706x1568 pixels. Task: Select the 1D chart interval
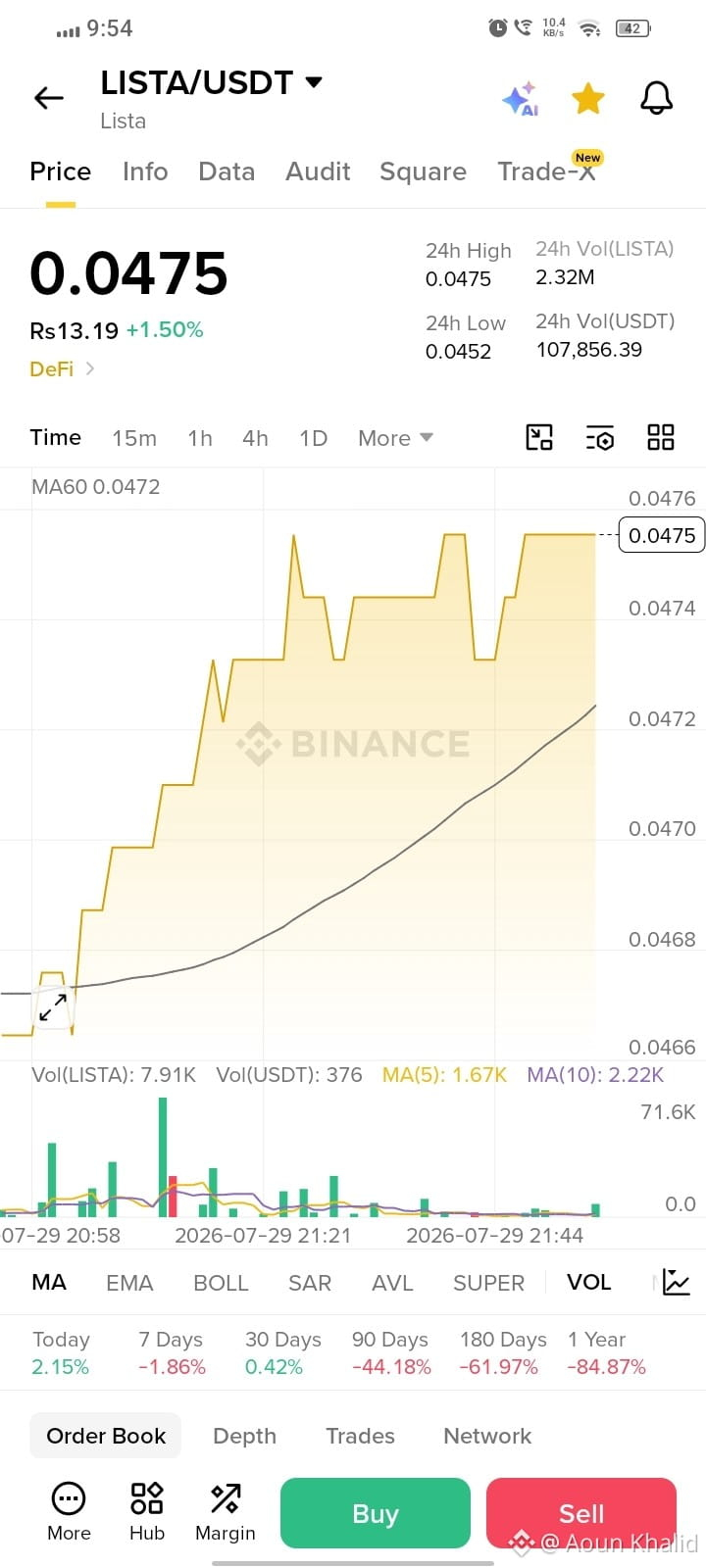tap(313, 438)
